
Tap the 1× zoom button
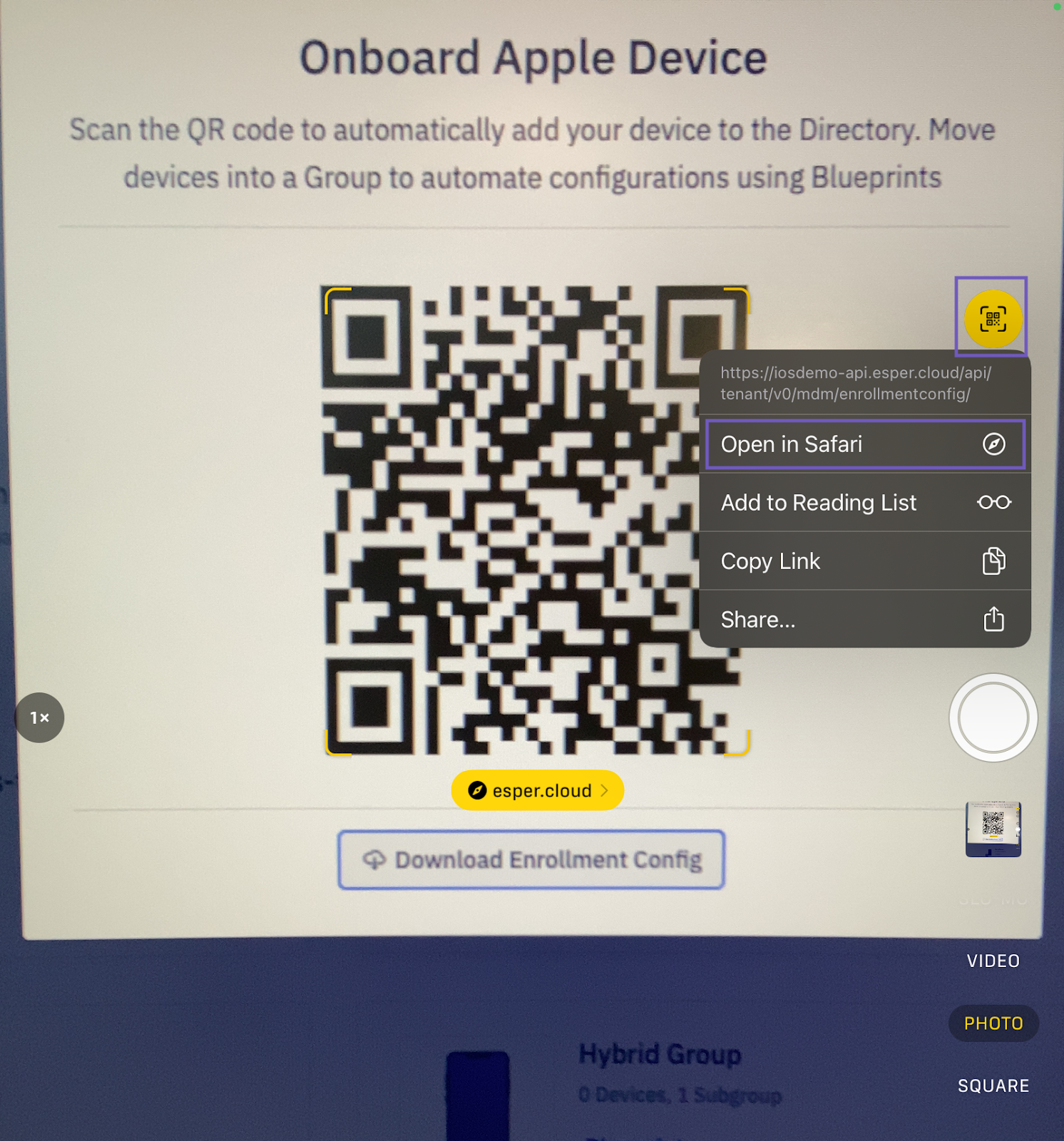tap(39, 717)
